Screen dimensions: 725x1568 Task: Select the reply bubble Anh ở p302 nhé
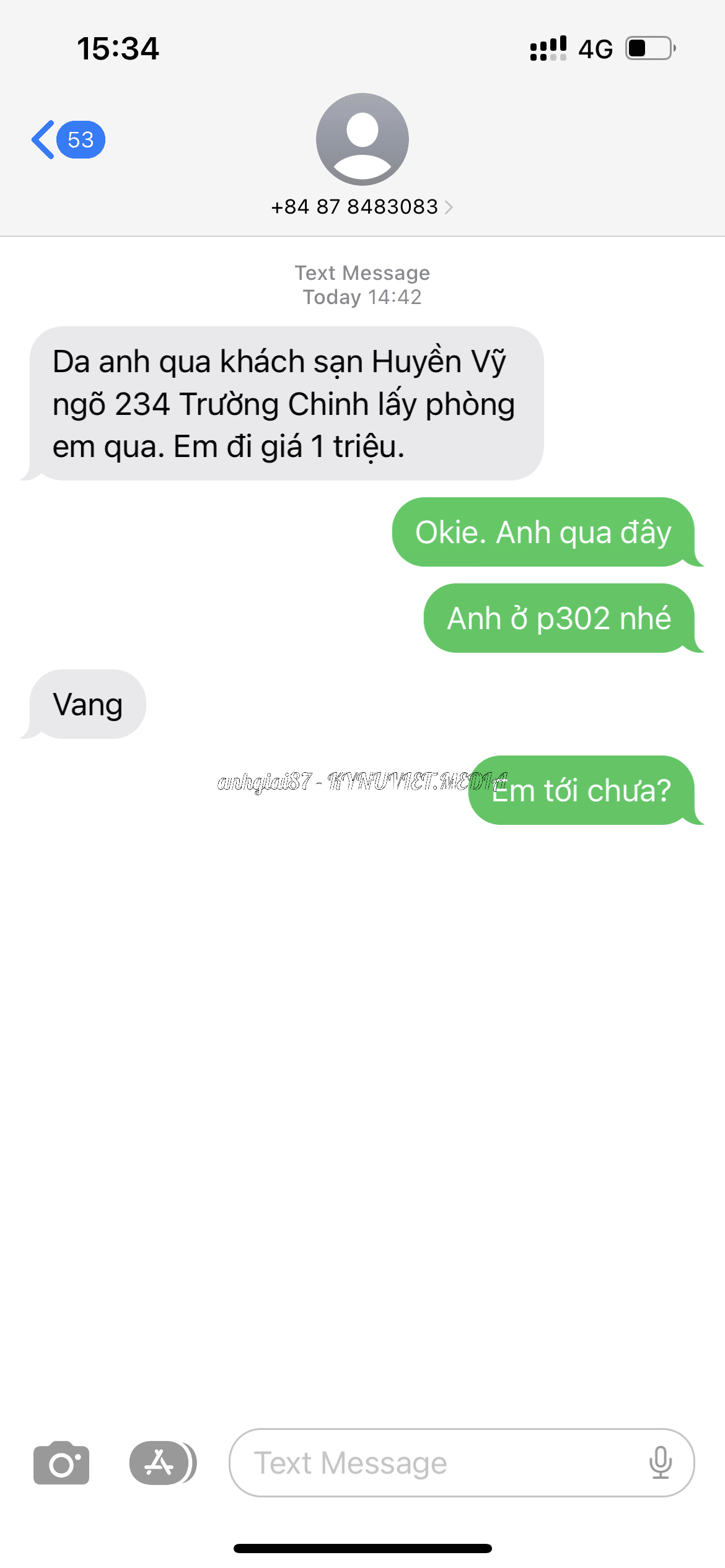coord(560,617)
